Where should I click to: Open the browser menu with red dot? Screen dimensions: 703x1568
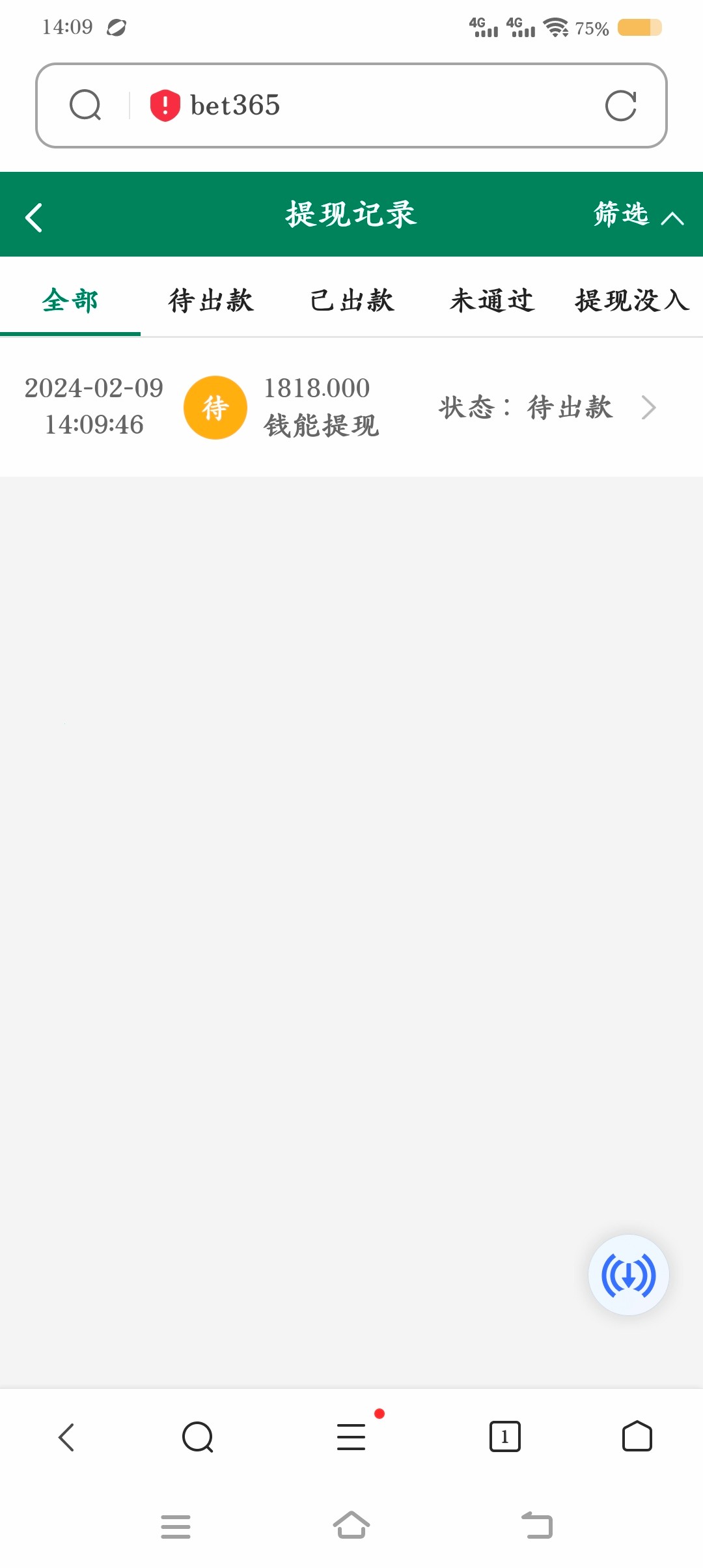[351, 1436]
